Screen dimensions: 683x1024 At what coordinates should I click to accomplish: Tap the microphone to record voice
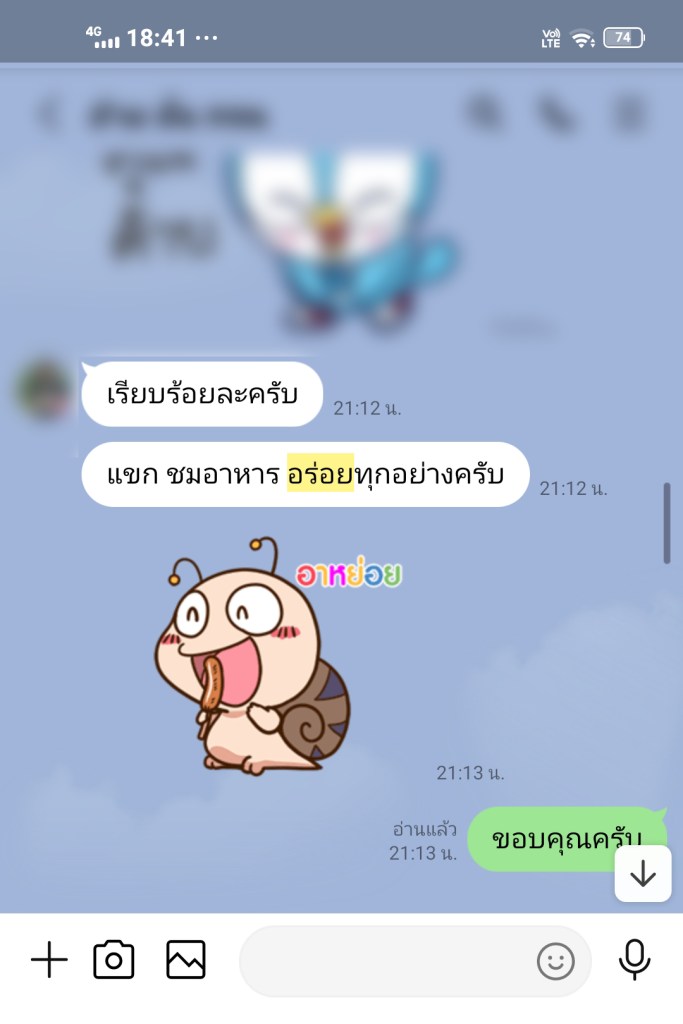[x=634, y=961]
